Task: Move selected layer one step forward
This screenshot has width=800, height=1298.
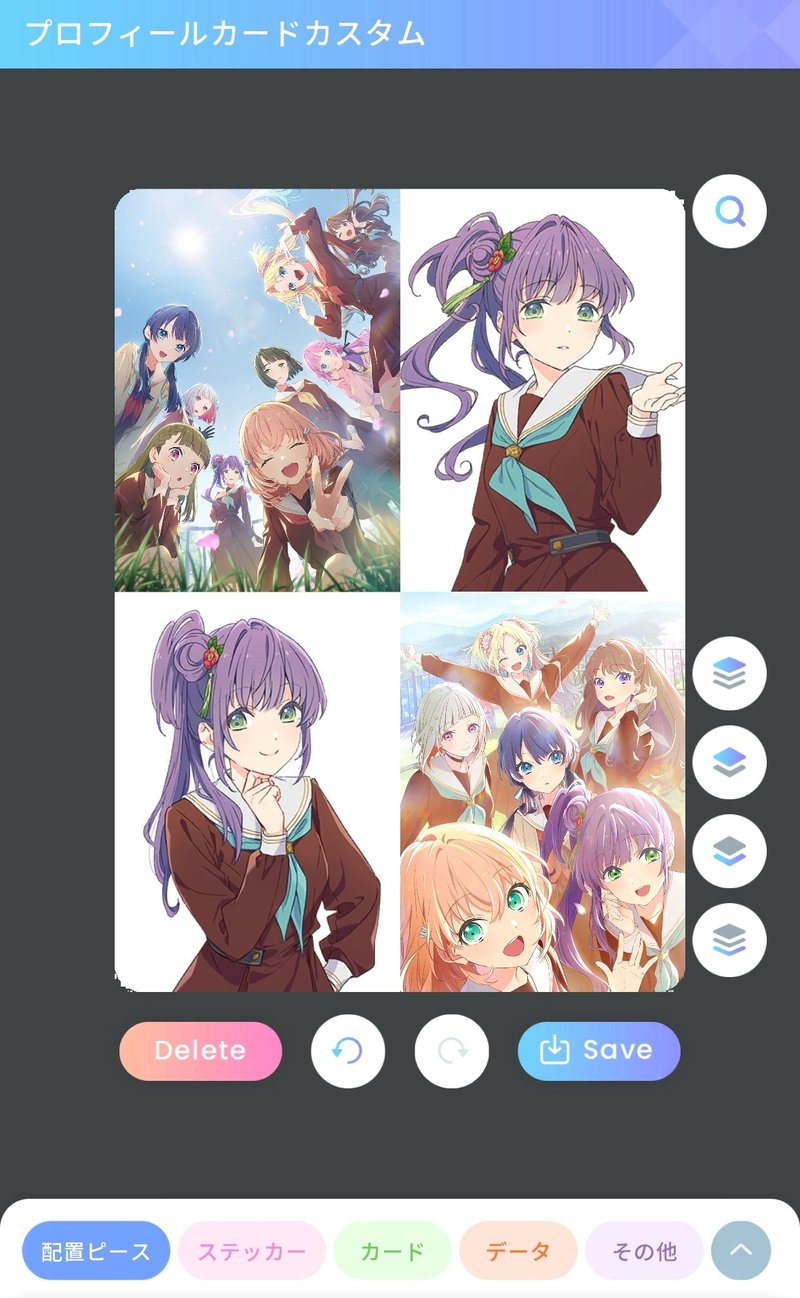Action: pyautogui.click(x=730, y=763)
